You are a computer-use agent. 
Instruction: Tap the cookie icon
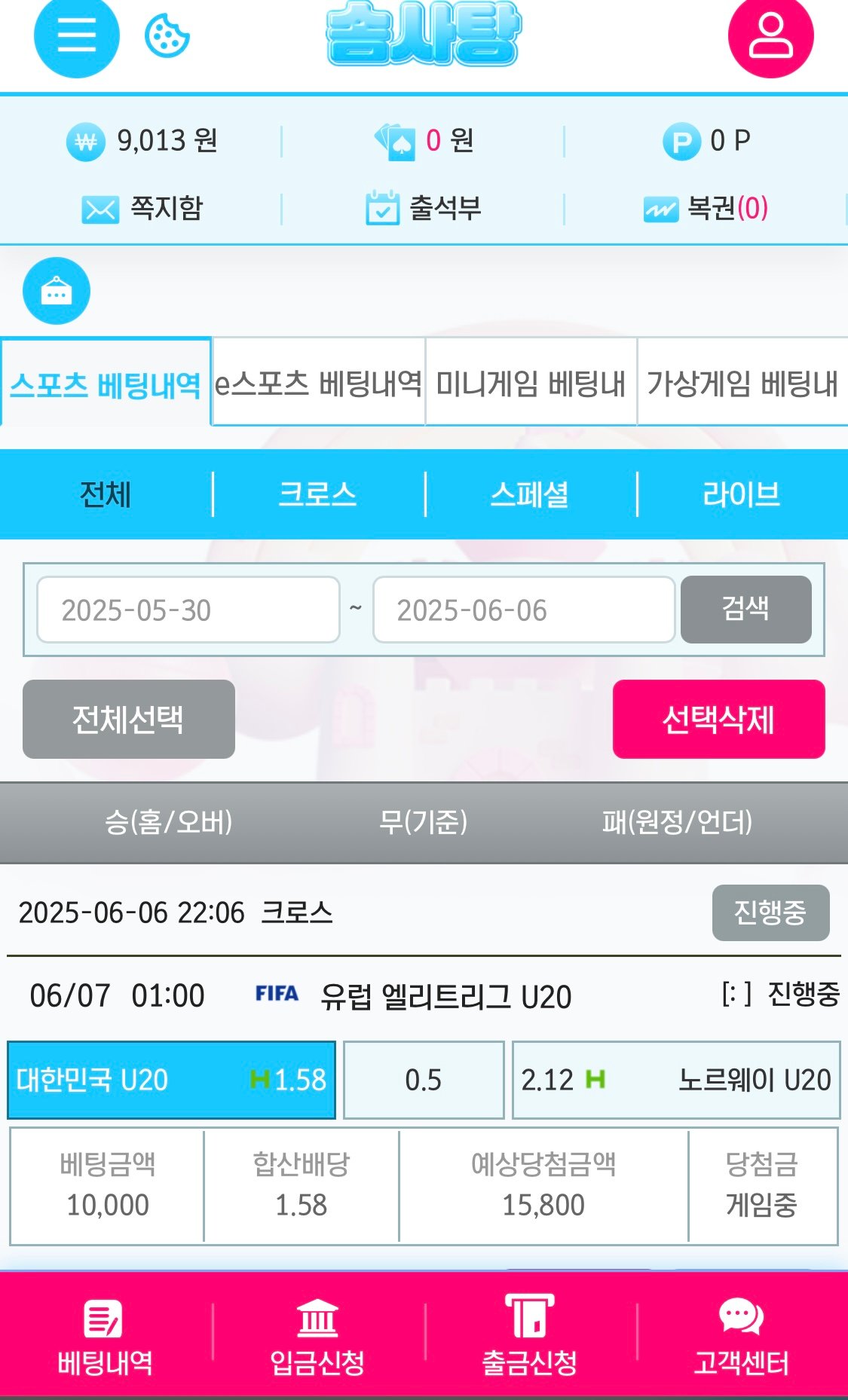167,35
